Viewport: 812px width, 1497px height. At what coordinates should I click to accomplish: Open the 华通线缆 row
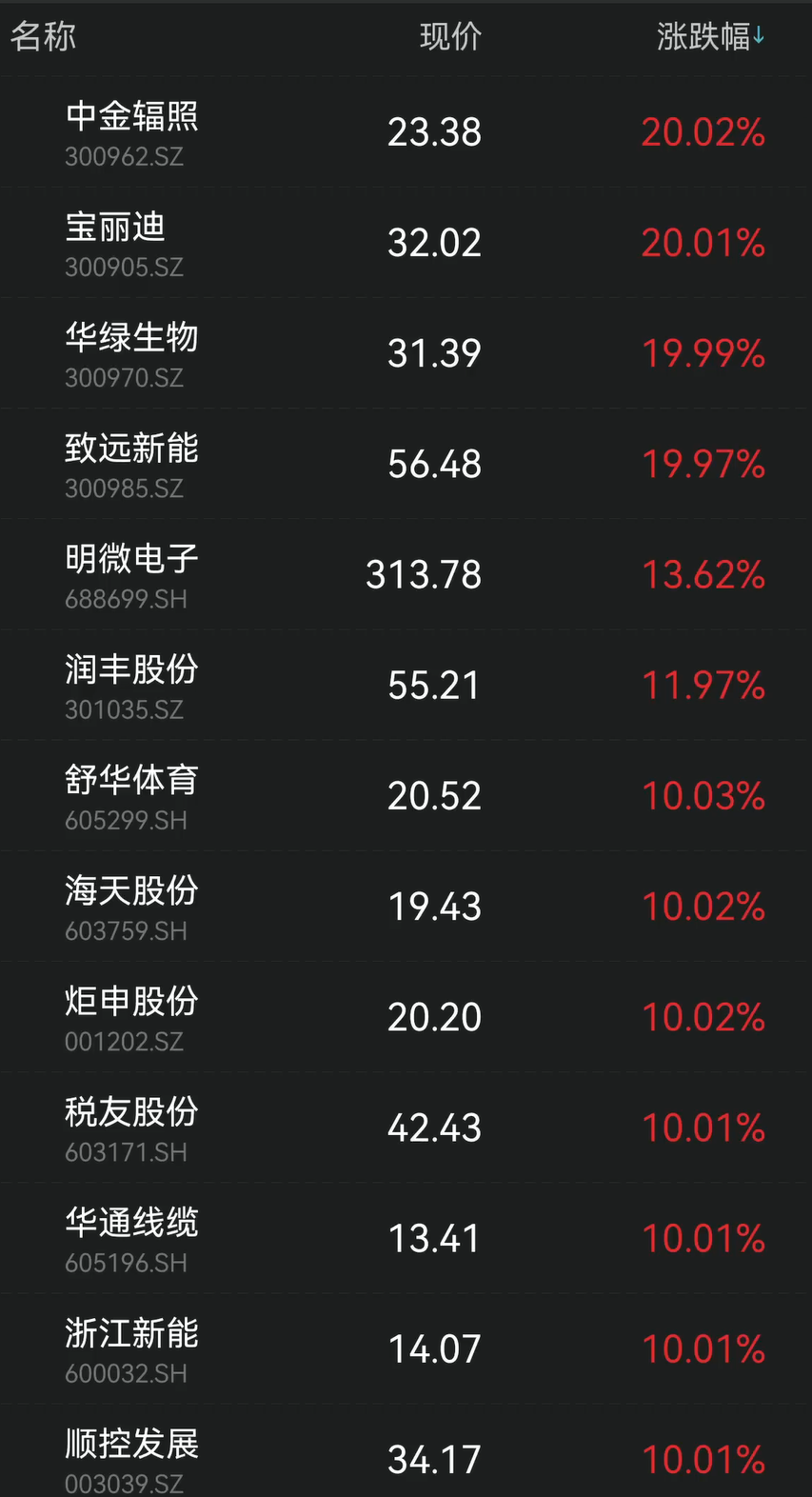coord(132,1237)
